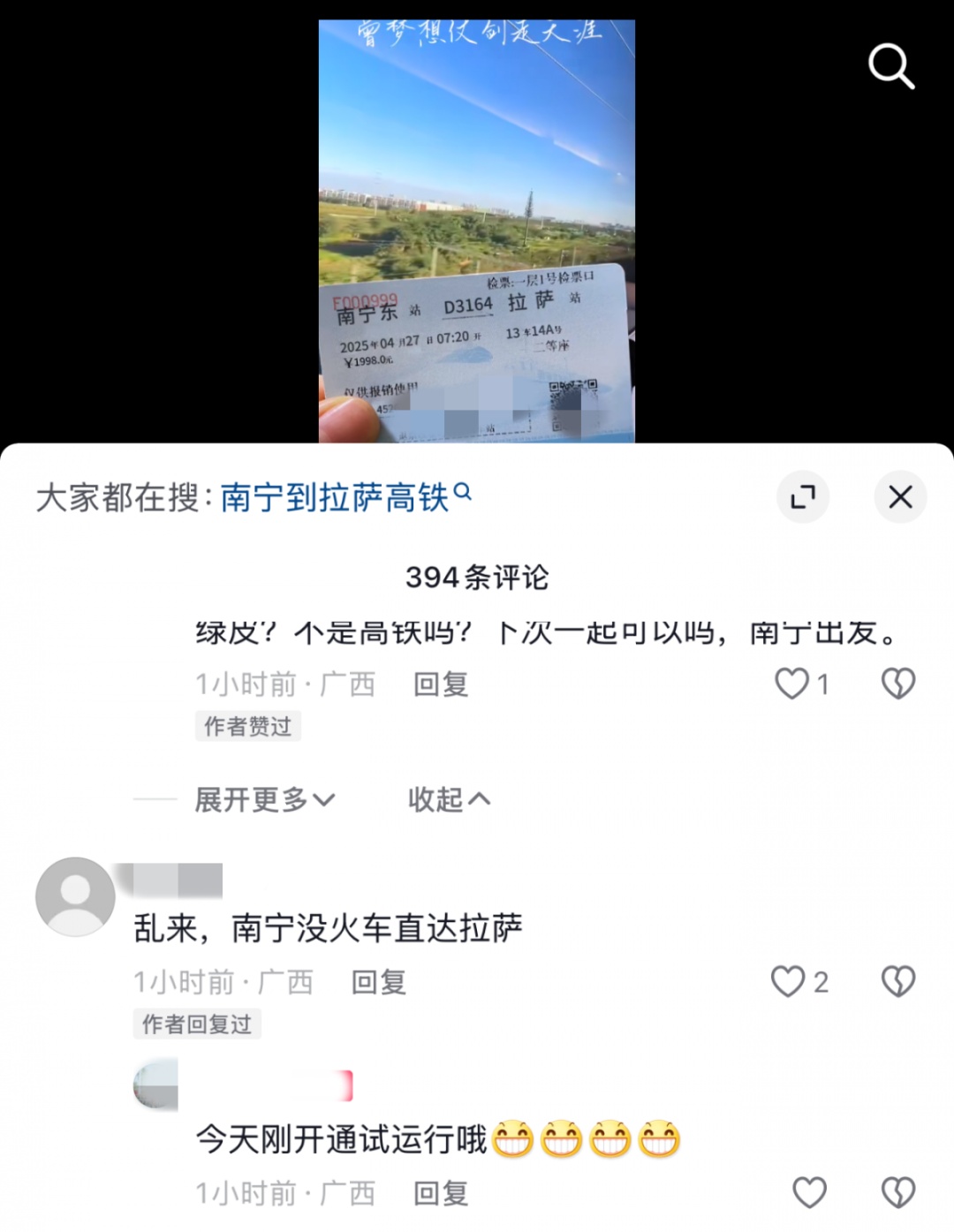Open the commenter's avatar profile picture

[x=74, y=896]
